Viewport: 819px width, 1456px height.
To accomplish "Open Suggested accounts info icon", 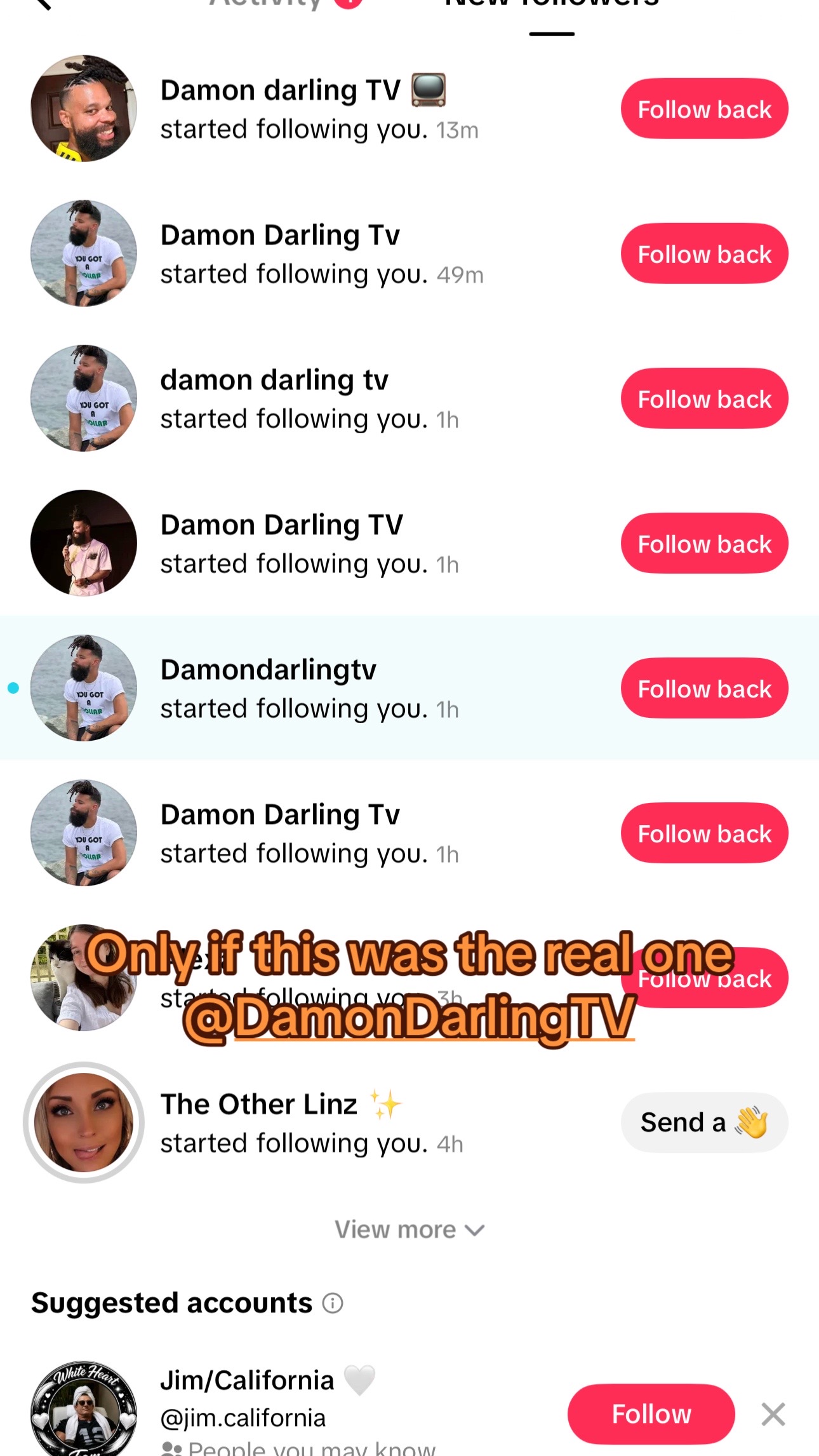I will click(x=333, y=1303).
